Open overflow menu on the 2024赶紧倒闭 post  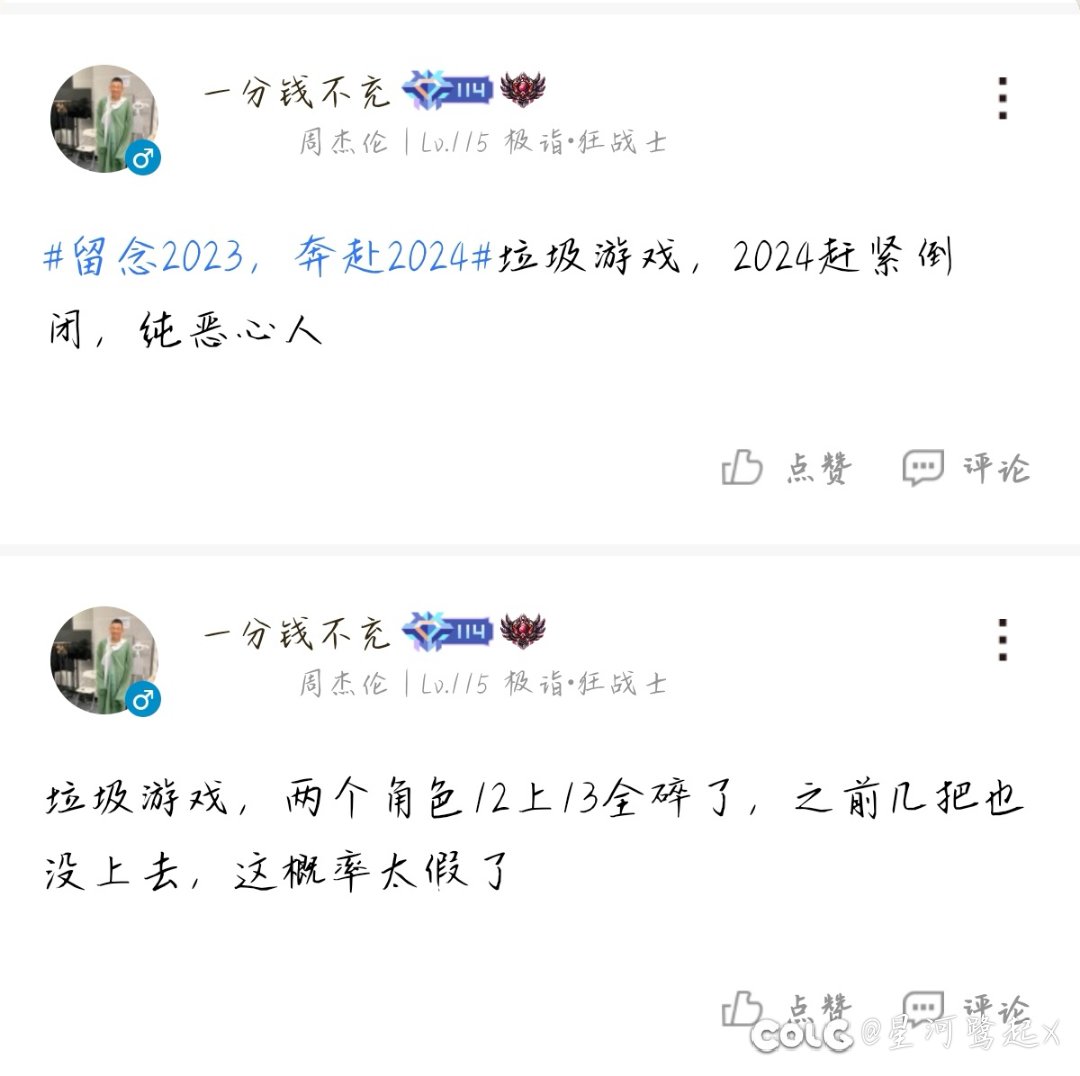[1002, 98]
